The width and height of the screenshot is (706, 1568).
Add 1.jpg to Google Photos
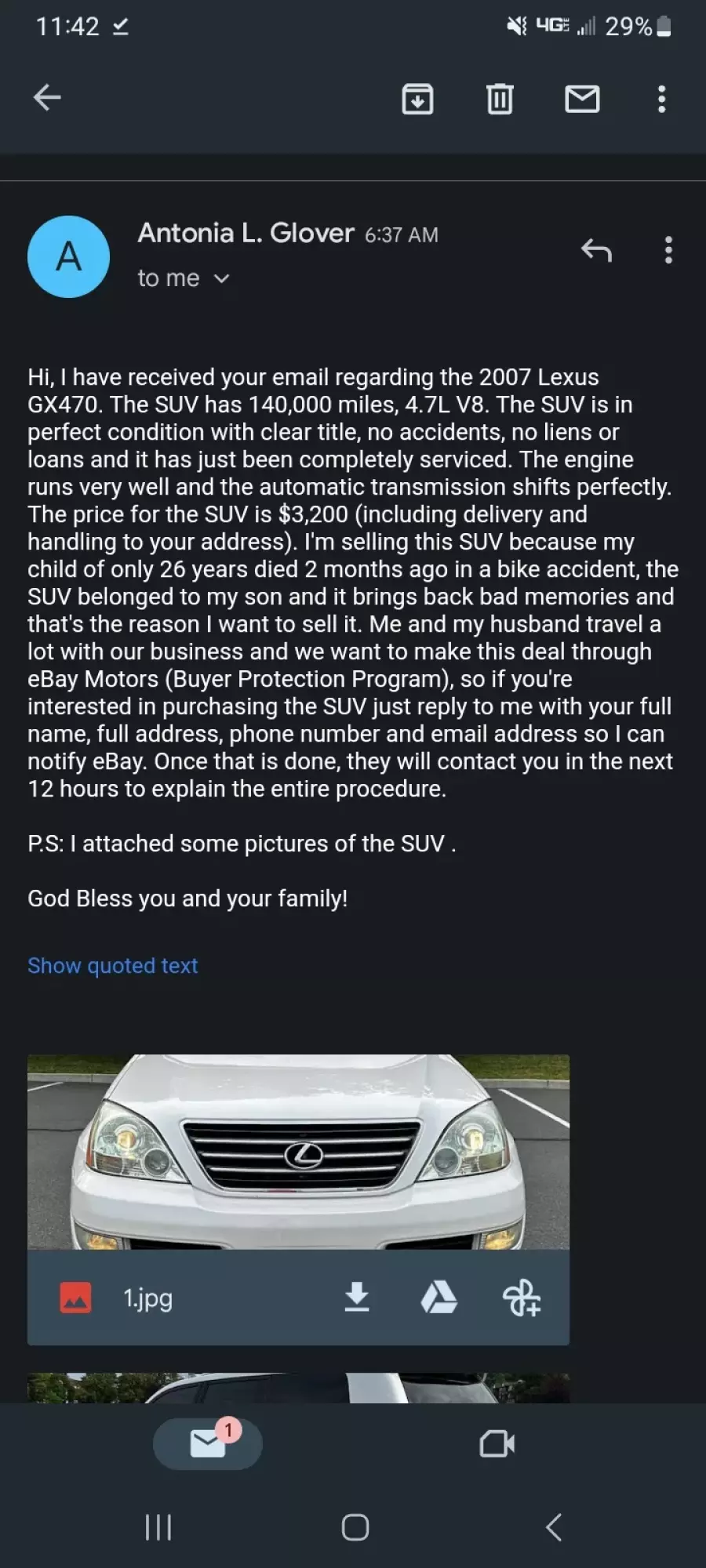point(522,1298)
